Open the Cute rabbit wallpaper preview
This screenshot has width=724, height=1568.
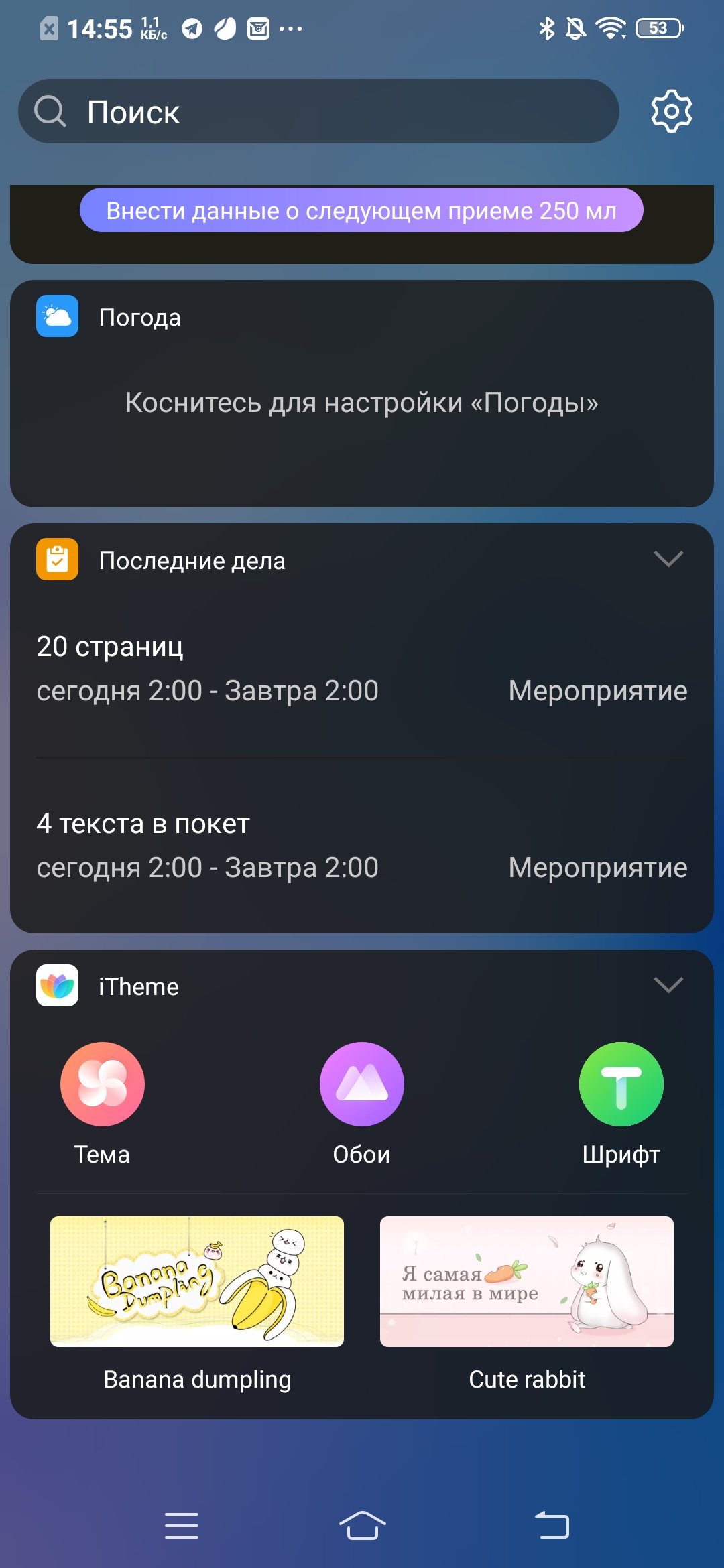527,1281
